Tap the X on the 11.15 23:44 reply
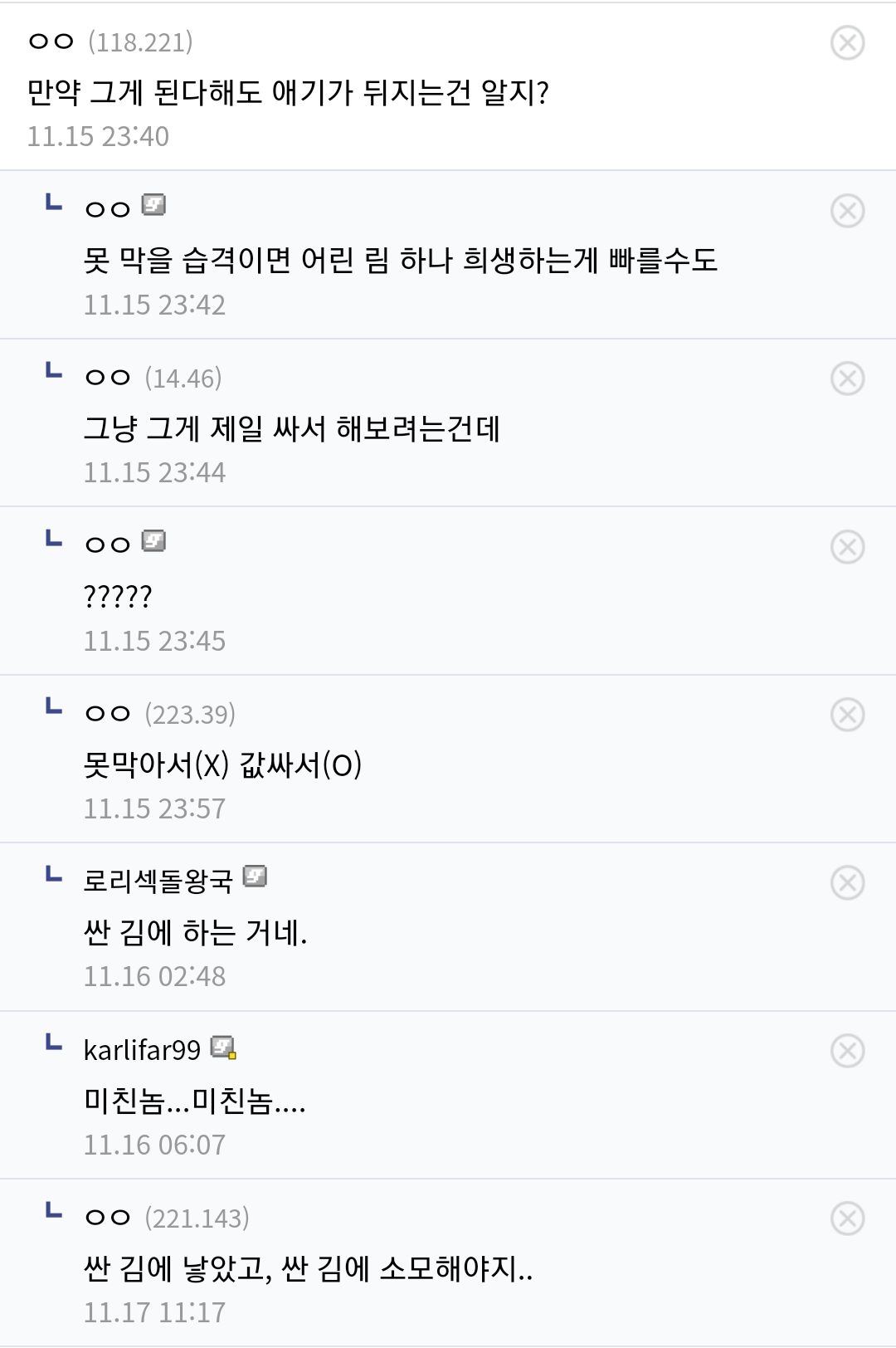896x1348 pixels. click(847, 379)
